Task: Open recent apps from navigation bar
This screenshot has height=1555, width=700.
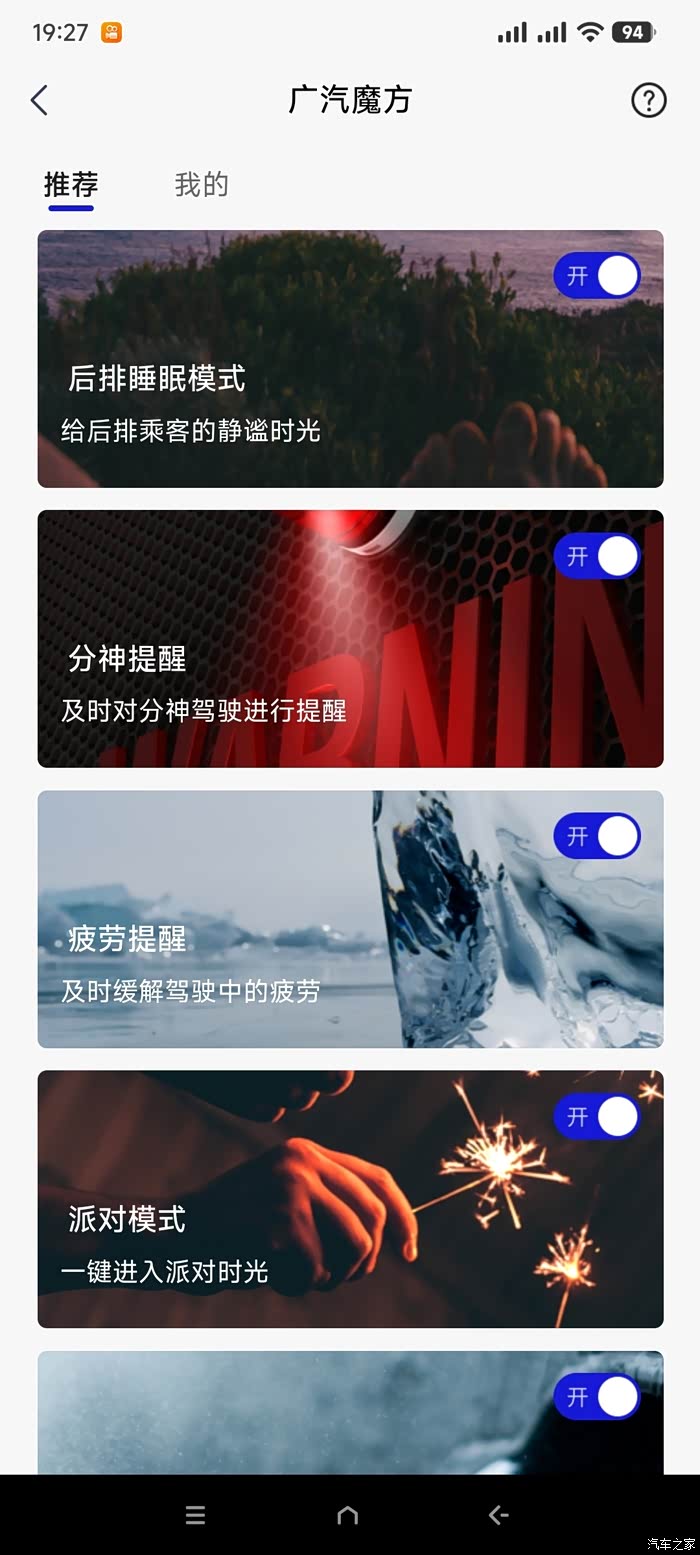Action: (195, 1515)
